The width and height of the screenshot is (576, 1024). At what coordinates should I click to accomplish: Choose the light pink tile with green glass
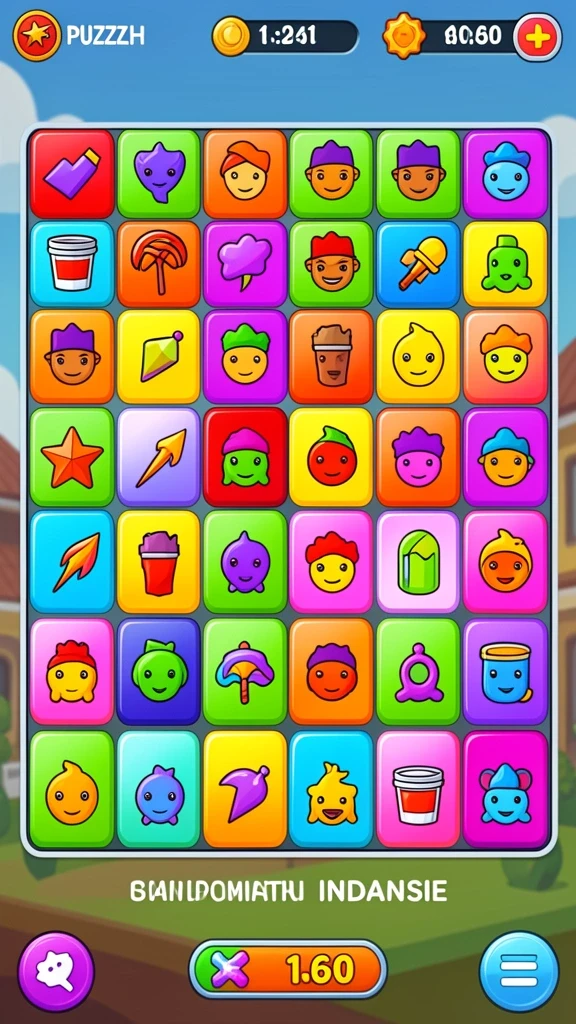pyautogui.click(x=418, y=562)
